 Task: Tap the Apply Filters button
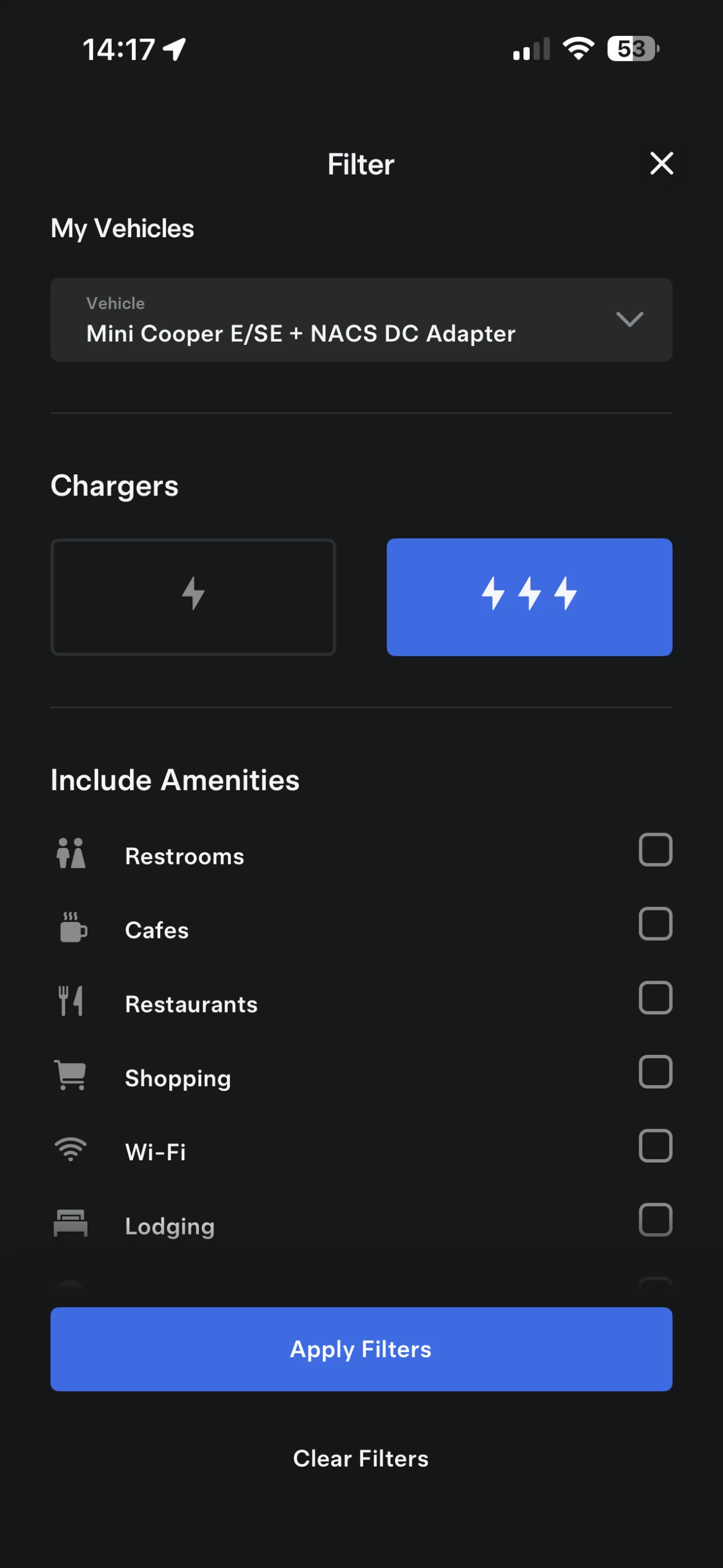click(x=361, y=1349)
